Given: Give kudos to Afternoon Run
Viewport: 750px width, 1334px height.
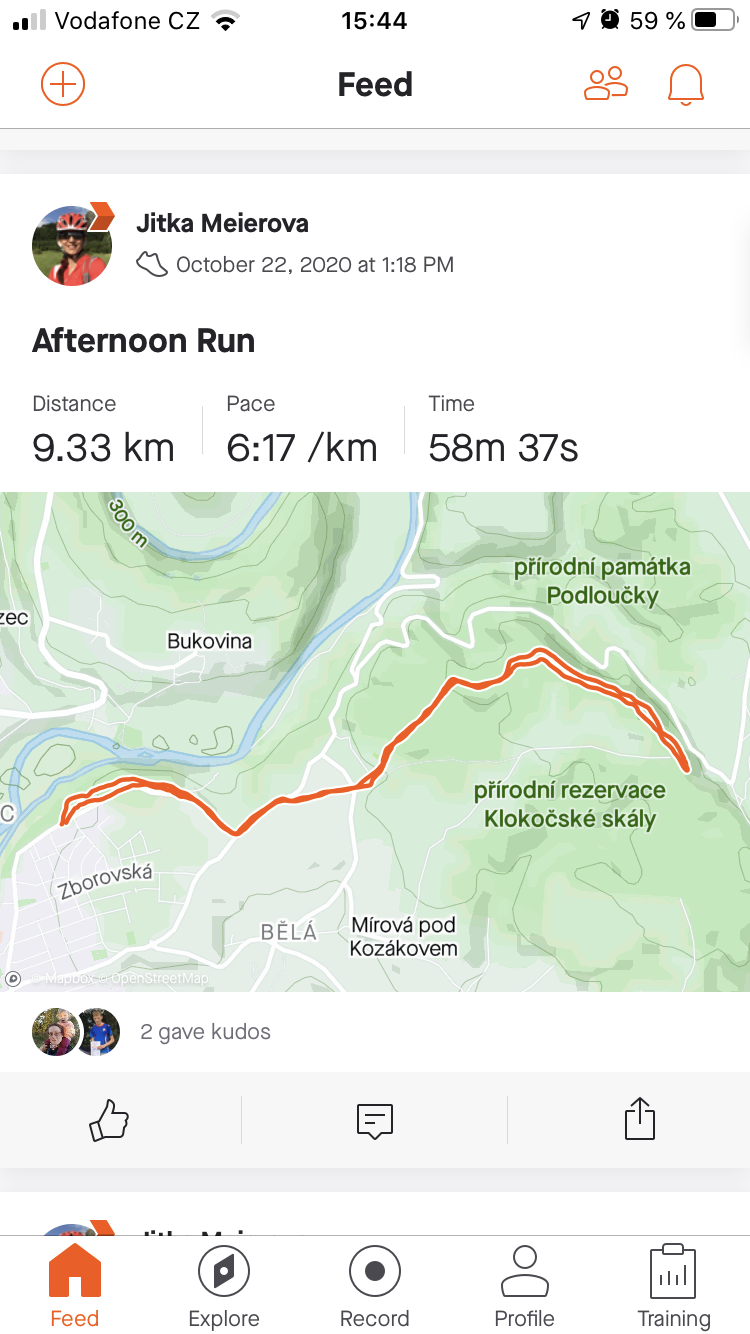Looking at the screenshot, I should 110,1119.
